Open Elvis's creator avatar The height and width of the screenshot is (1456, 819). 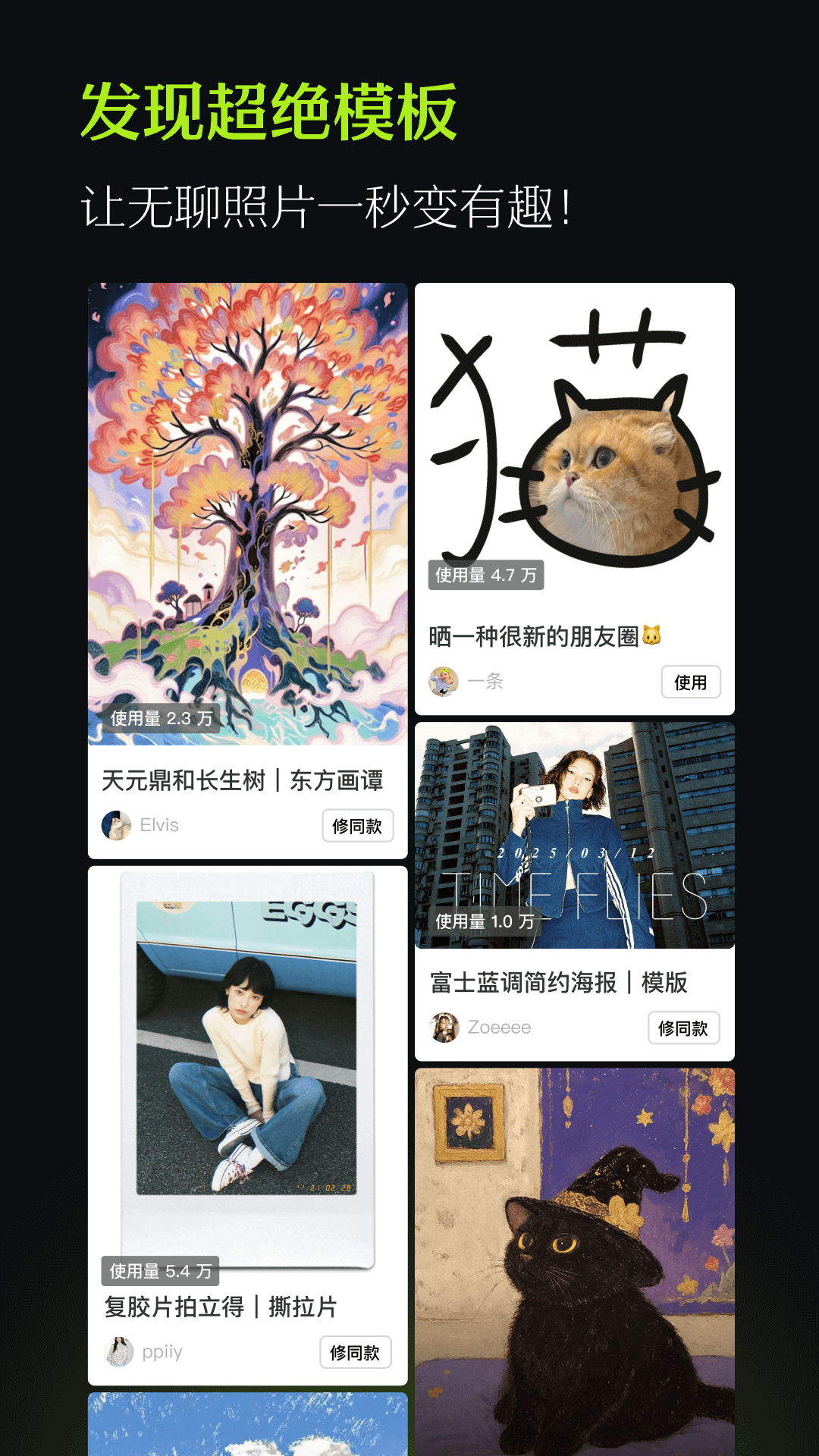[x=117, y=825]
